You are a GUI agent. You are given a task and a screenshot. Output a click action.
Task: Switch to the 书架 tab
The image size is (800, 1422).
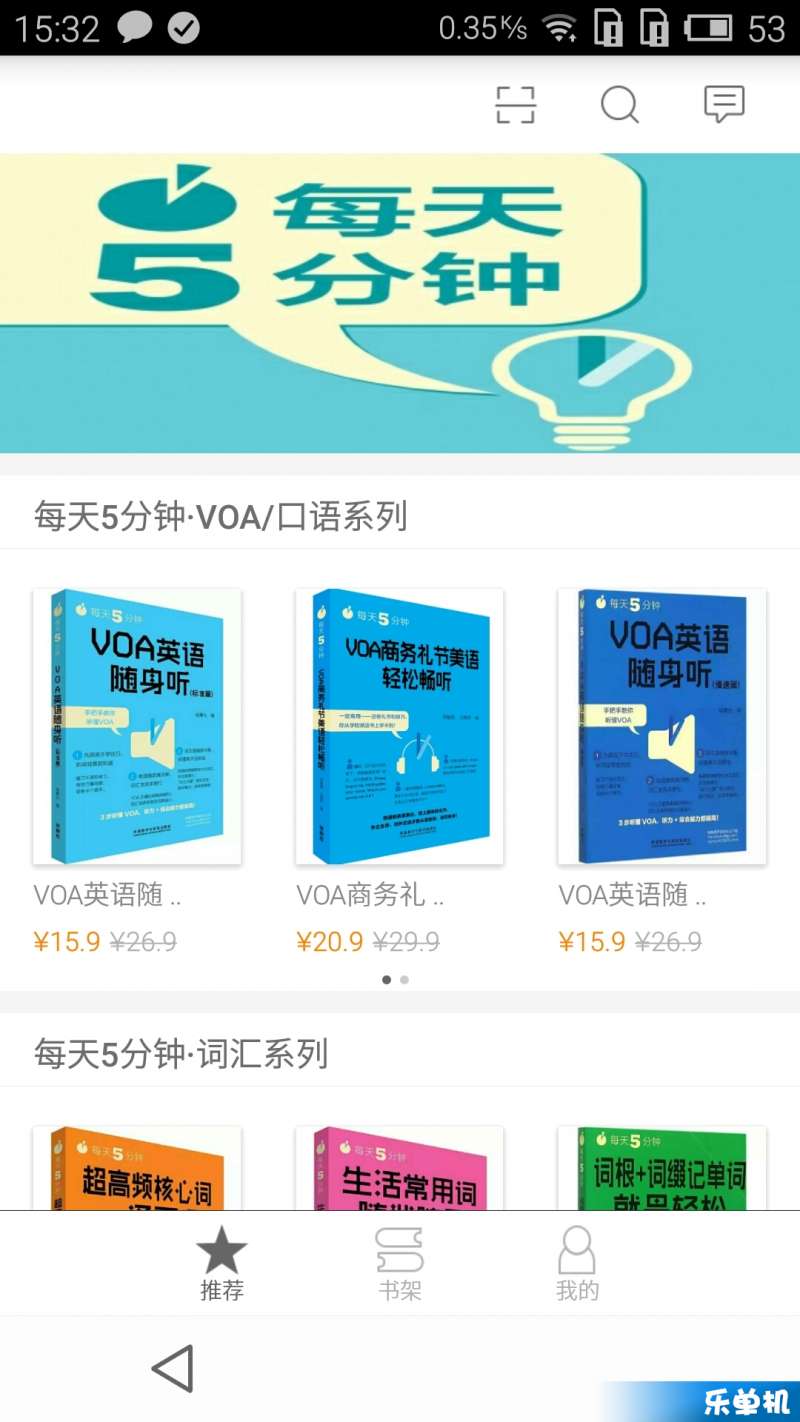(399, 1264)
